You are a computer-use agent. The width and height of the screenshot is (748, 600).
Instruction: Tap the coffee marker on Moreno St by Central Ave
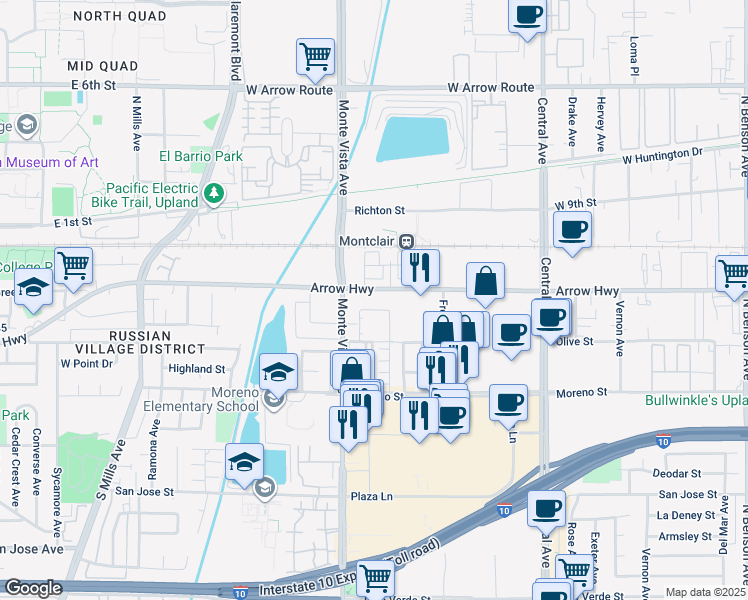[509, 403]
